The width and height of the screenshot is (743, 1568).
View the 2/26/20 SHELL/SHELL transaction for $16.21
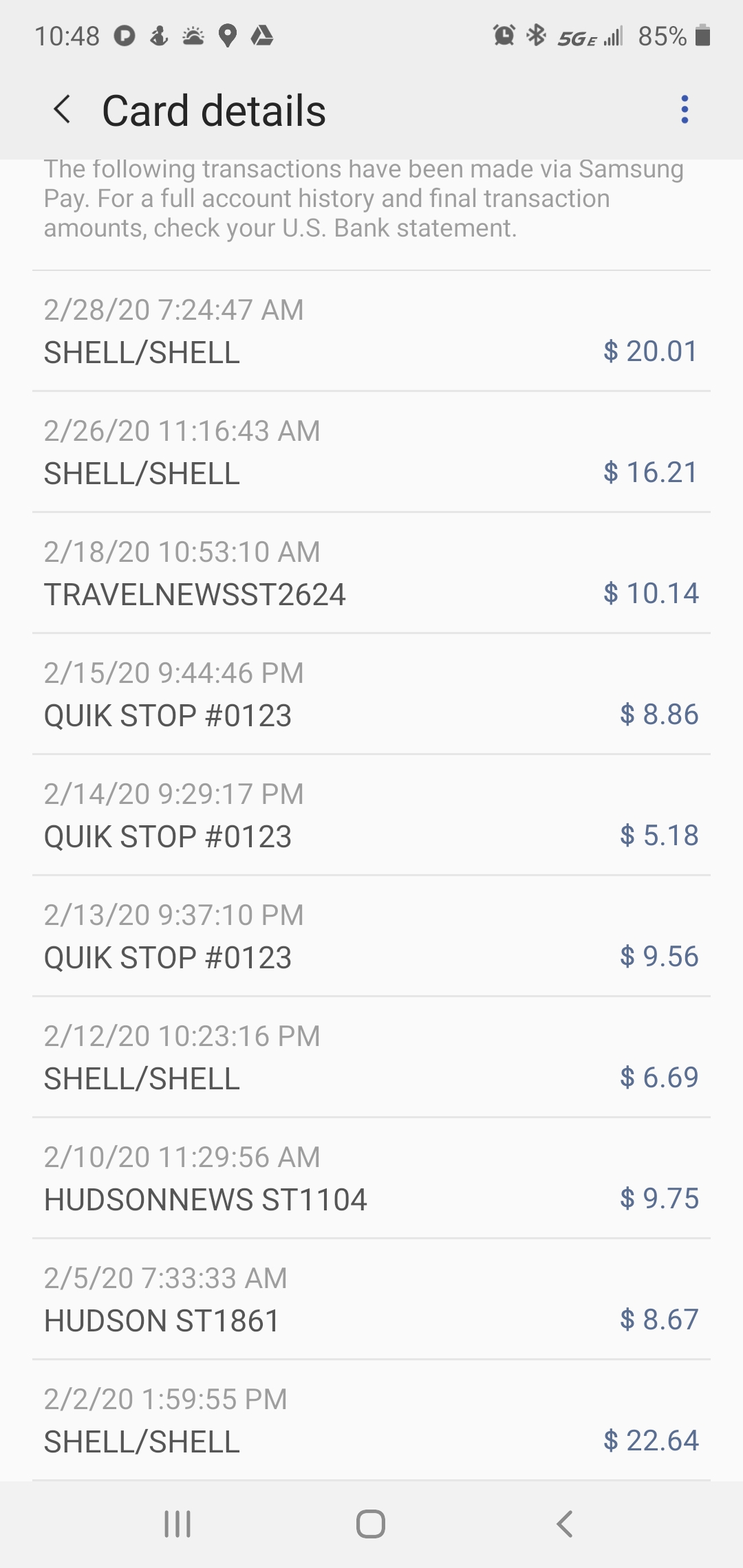coord(371,453)
